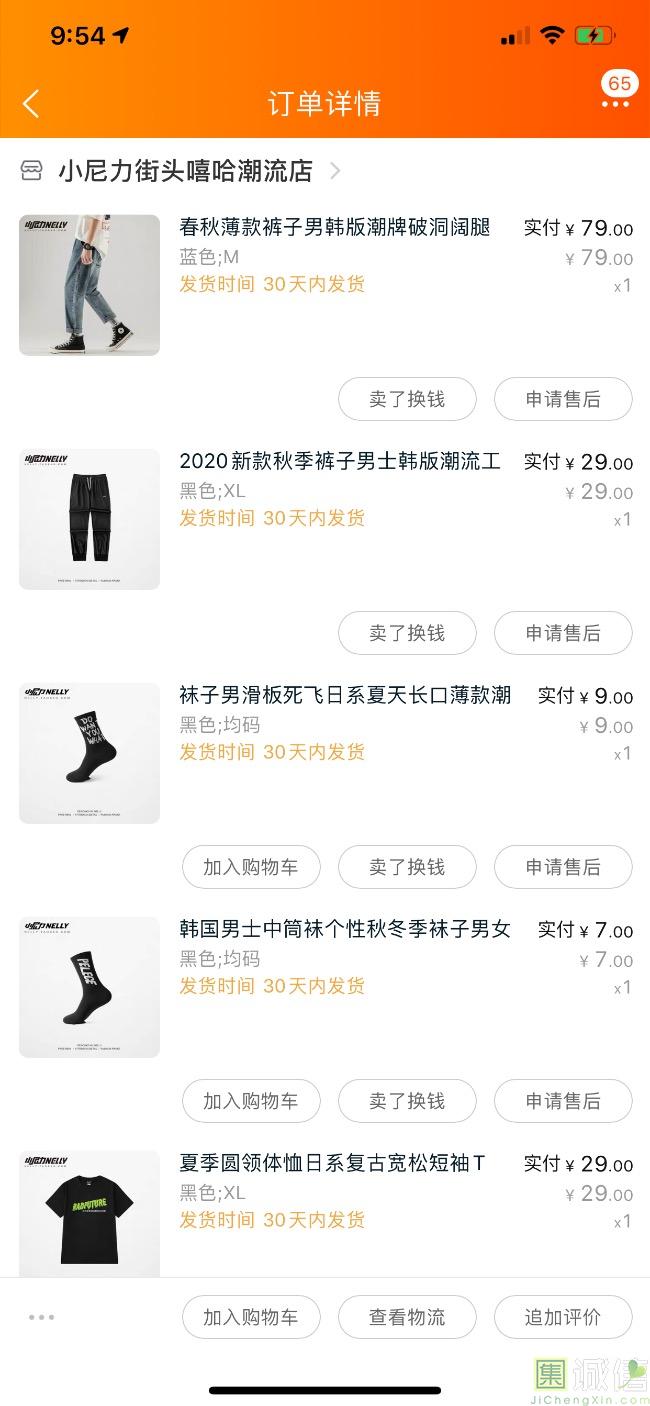
Task: Check shipping with 查看物流
Action: point(407,1317)
